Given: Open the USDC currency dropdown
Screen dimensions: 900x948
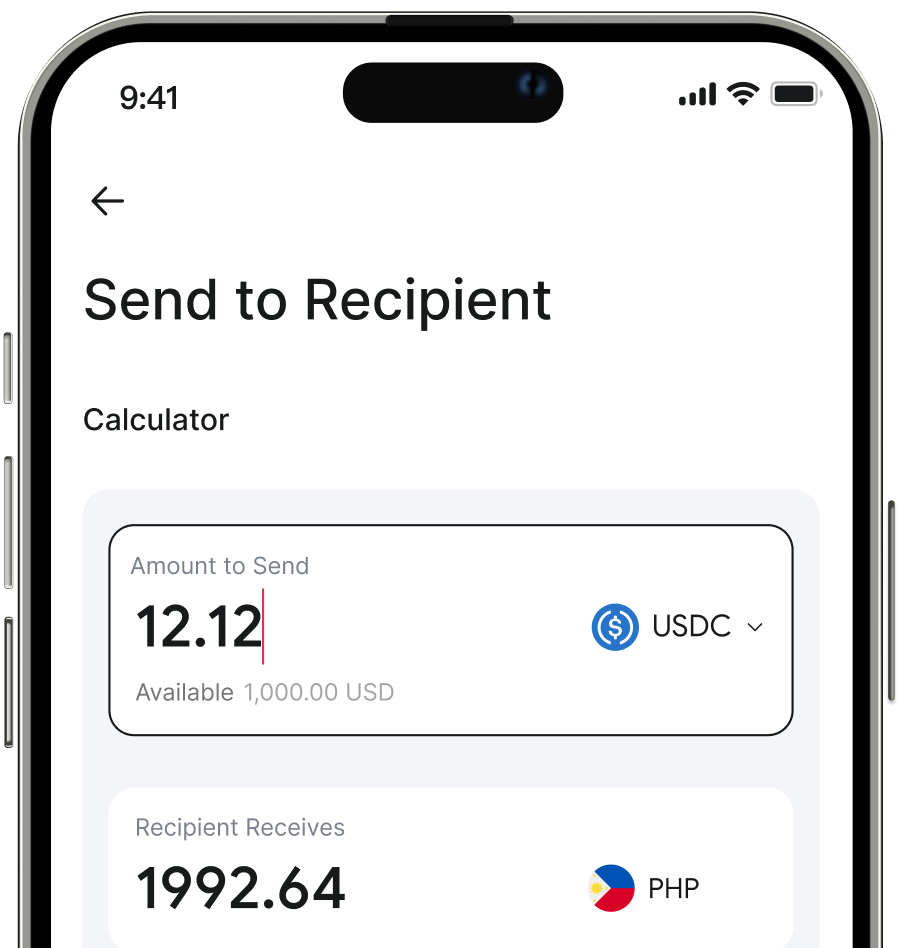Looking at the screenshot, I should (678, 627).
